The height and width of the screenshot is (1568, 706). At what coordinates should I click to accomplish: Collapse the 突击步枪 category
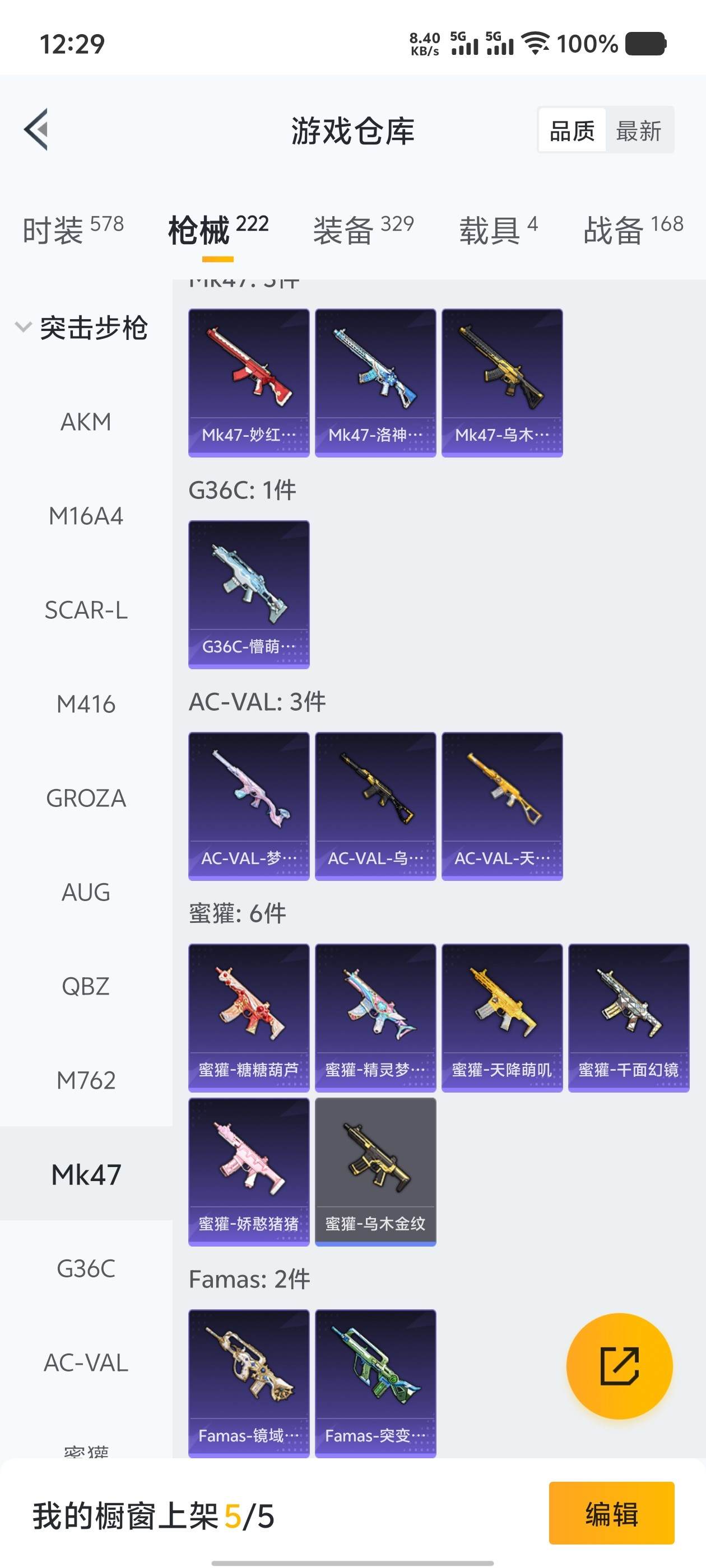[82, 328]
